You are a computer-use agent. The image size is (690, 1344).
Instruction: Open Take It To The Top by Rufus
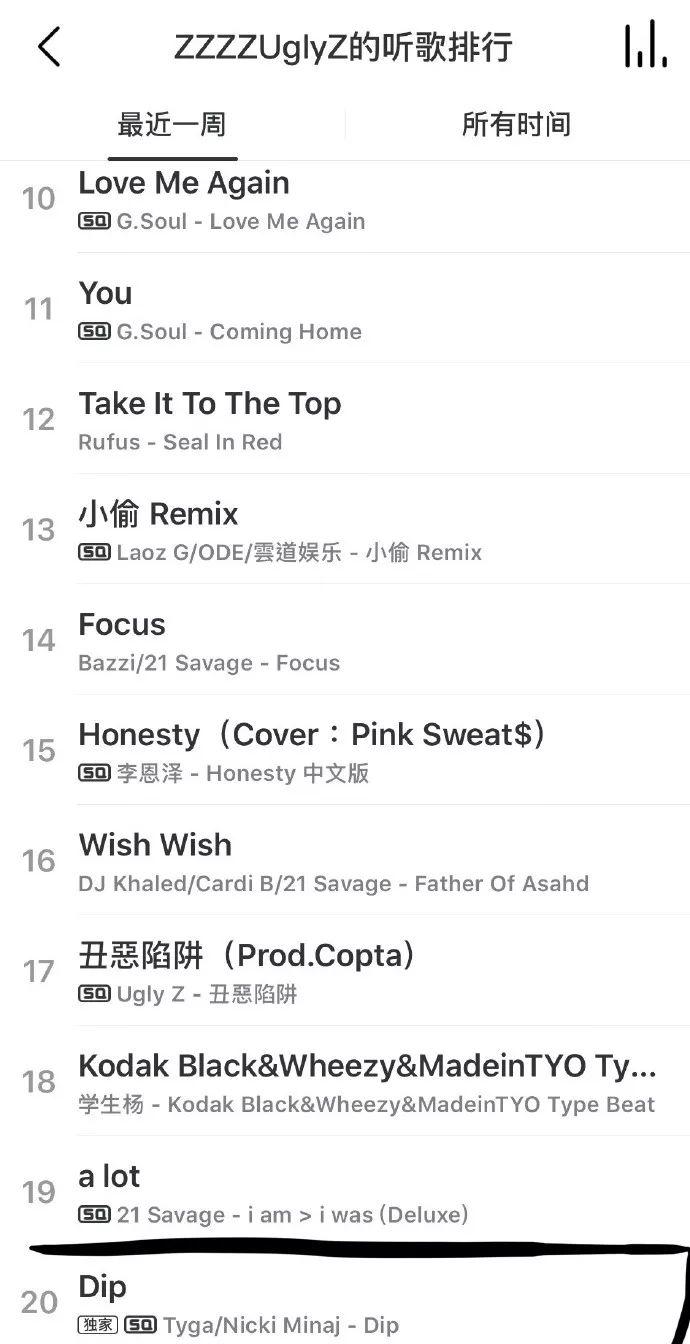point(300,420)
